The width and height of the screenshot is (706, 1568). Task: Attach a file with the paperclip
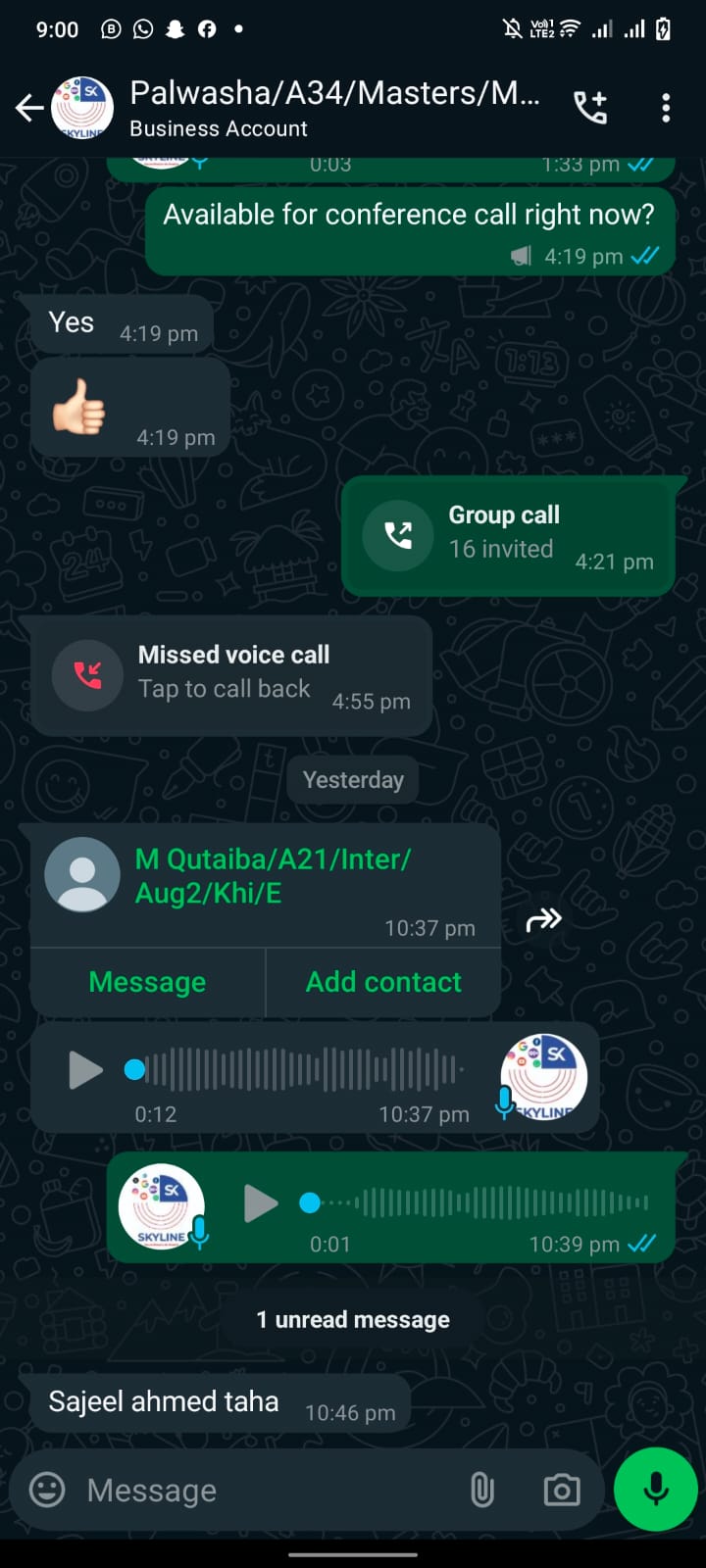[x=481, y=1491]
